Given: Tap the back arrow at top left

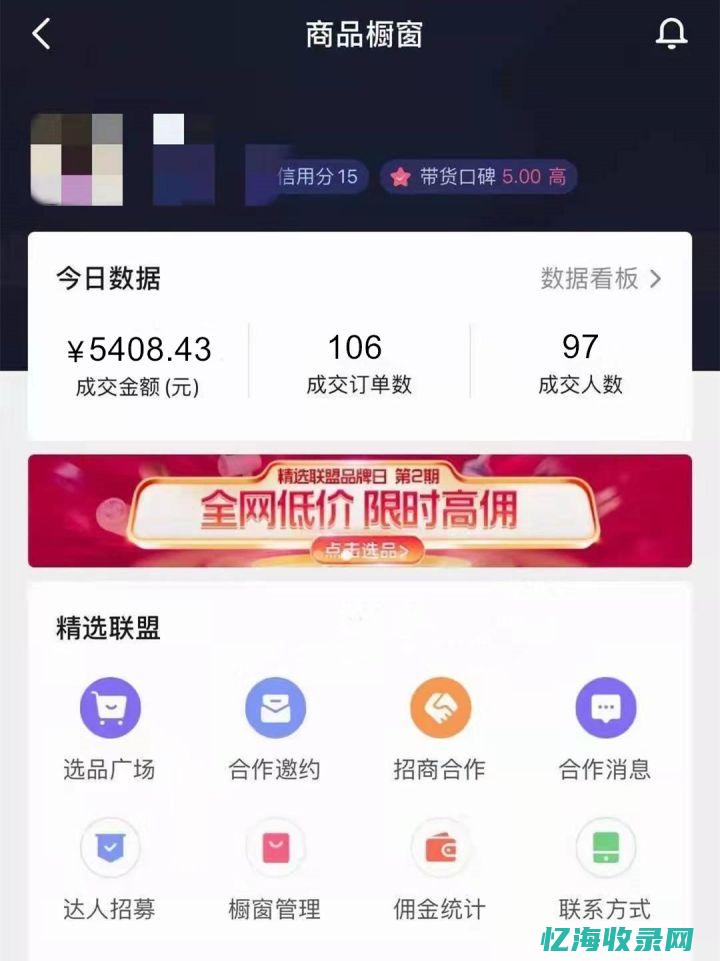Looking at the screenshot, I should pos(40,33).
